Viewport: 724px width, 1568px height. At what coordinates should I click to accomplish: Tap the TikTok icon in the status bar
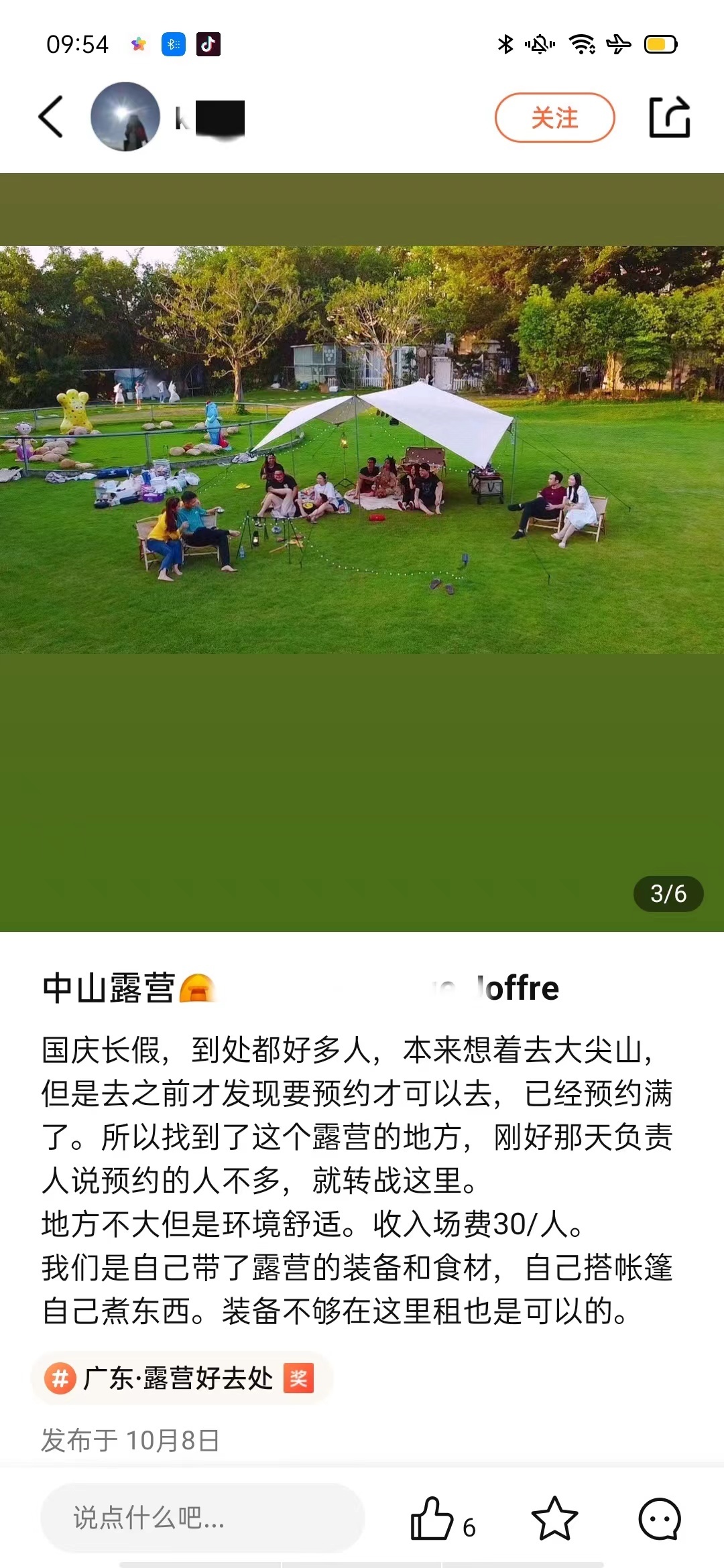208,44
